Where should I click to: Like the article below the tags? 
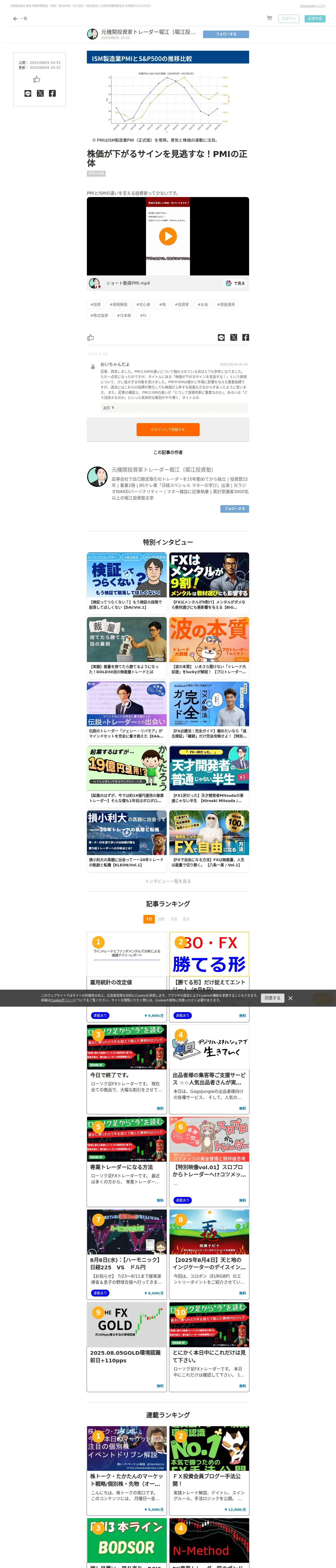91,337
